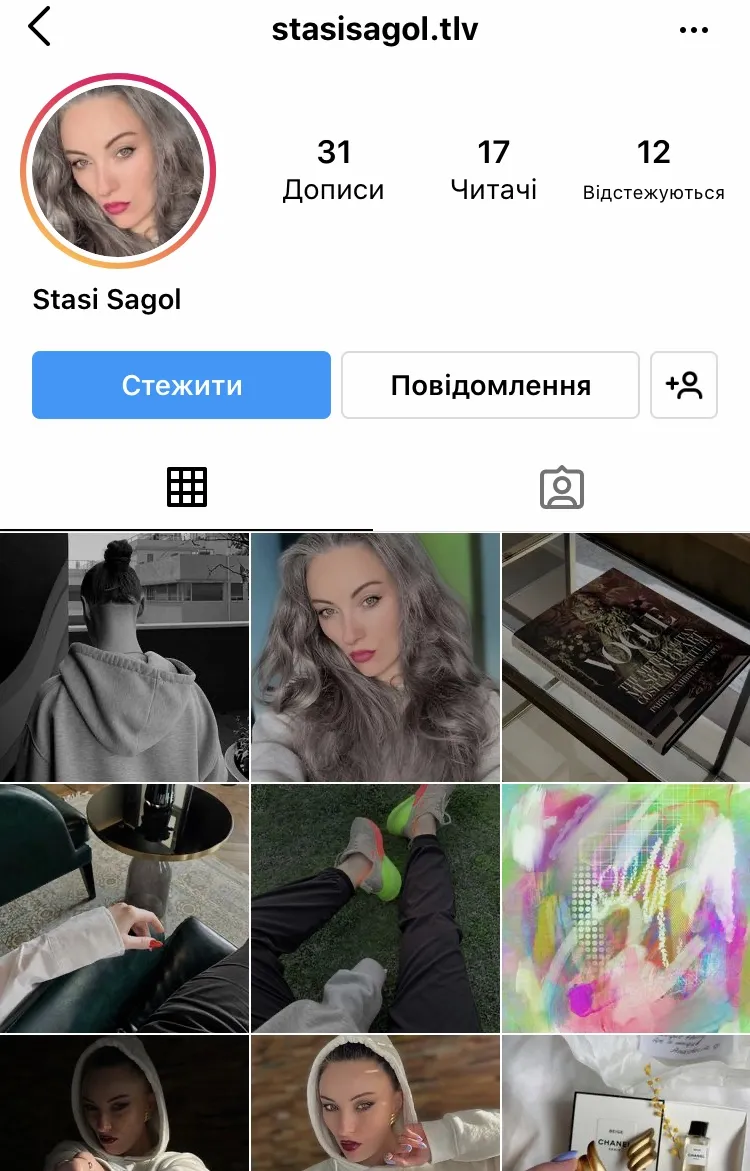This screenshot has height=1171, width=750.
Task: Open the post with red nails on armchair
Action: point(124,908)
